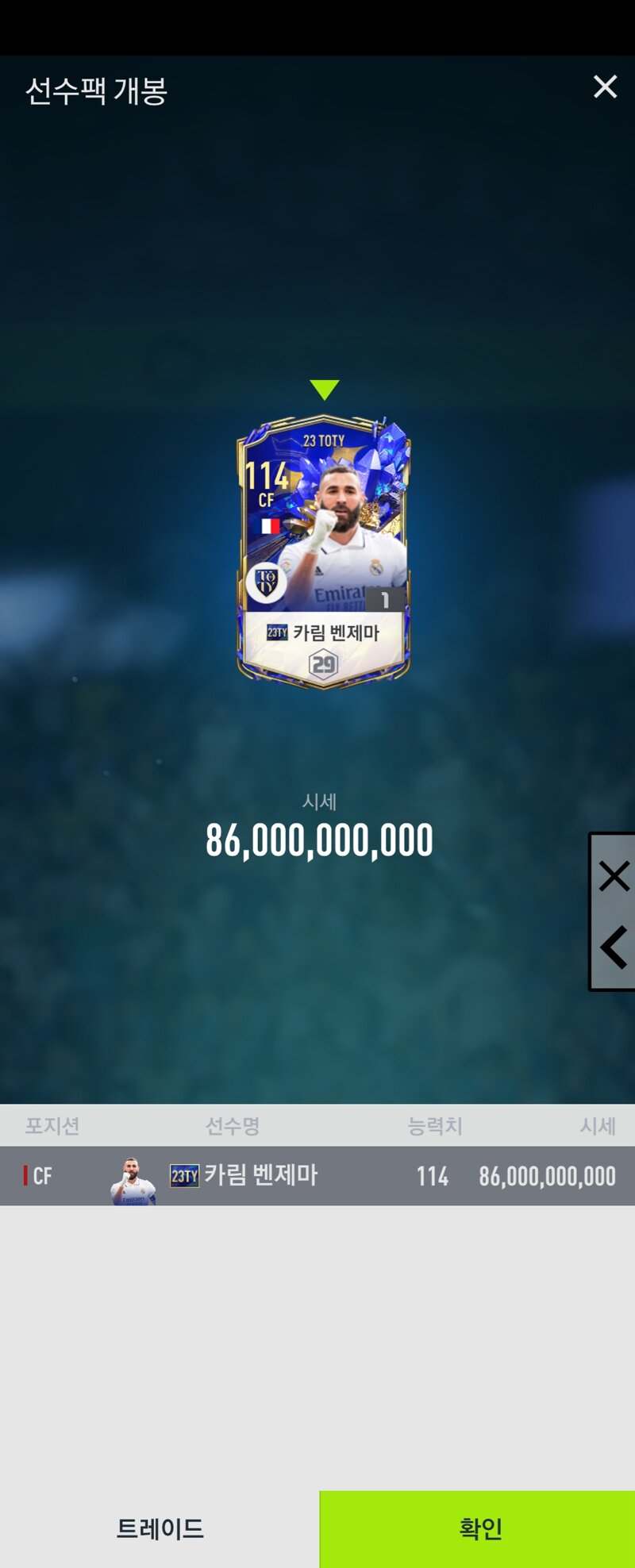635x1568 pixels.
Task: Tap the 트레이드 trade button
Action: (160, 1528)
